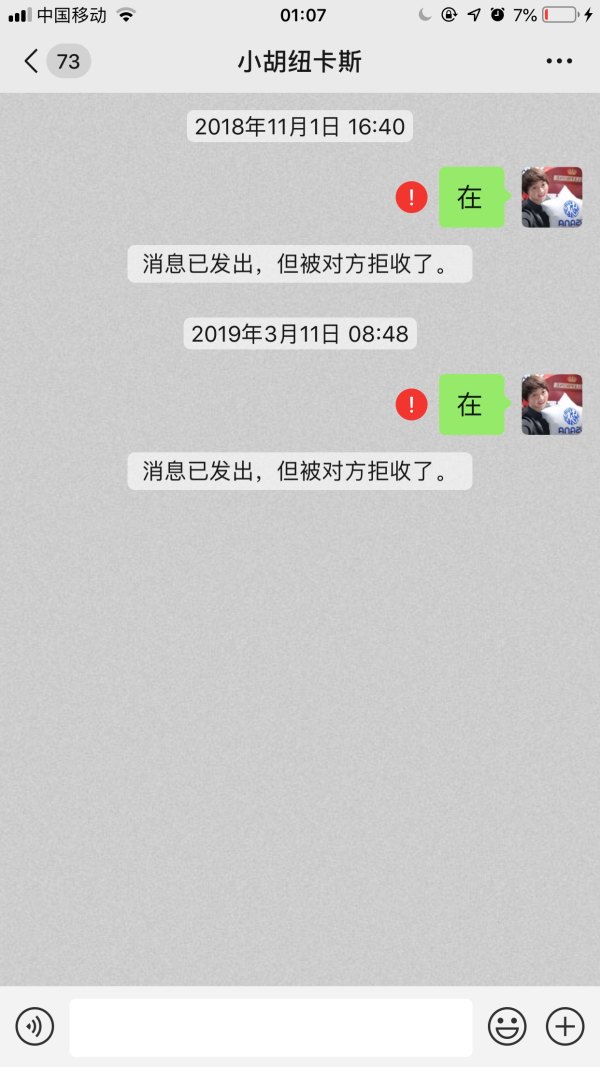
Task: Open my profile avatar beside the 2018 message
Action: point(551,197)
